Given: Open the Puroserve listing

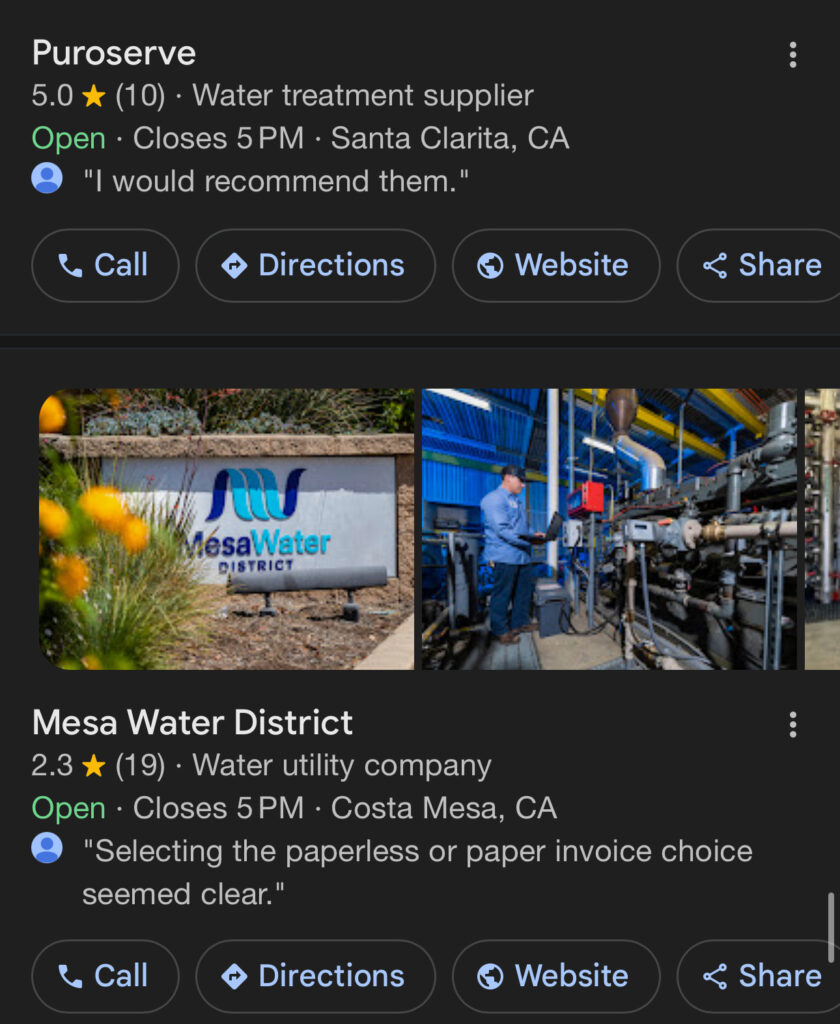Looking at the screenshot, I should pyautogui.click(x=114, y=52).
